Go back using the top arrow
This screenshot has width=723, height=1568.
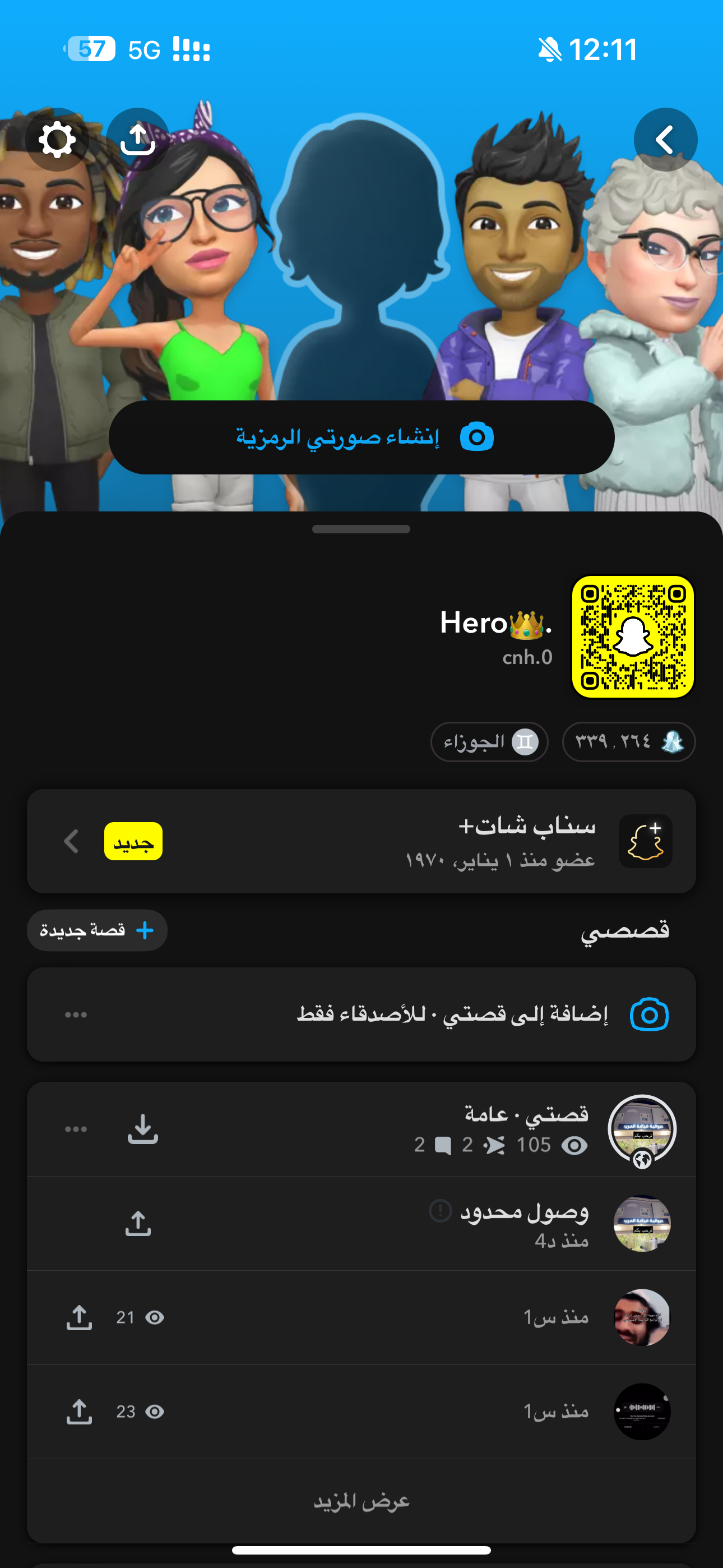click(x=665, y=140)
